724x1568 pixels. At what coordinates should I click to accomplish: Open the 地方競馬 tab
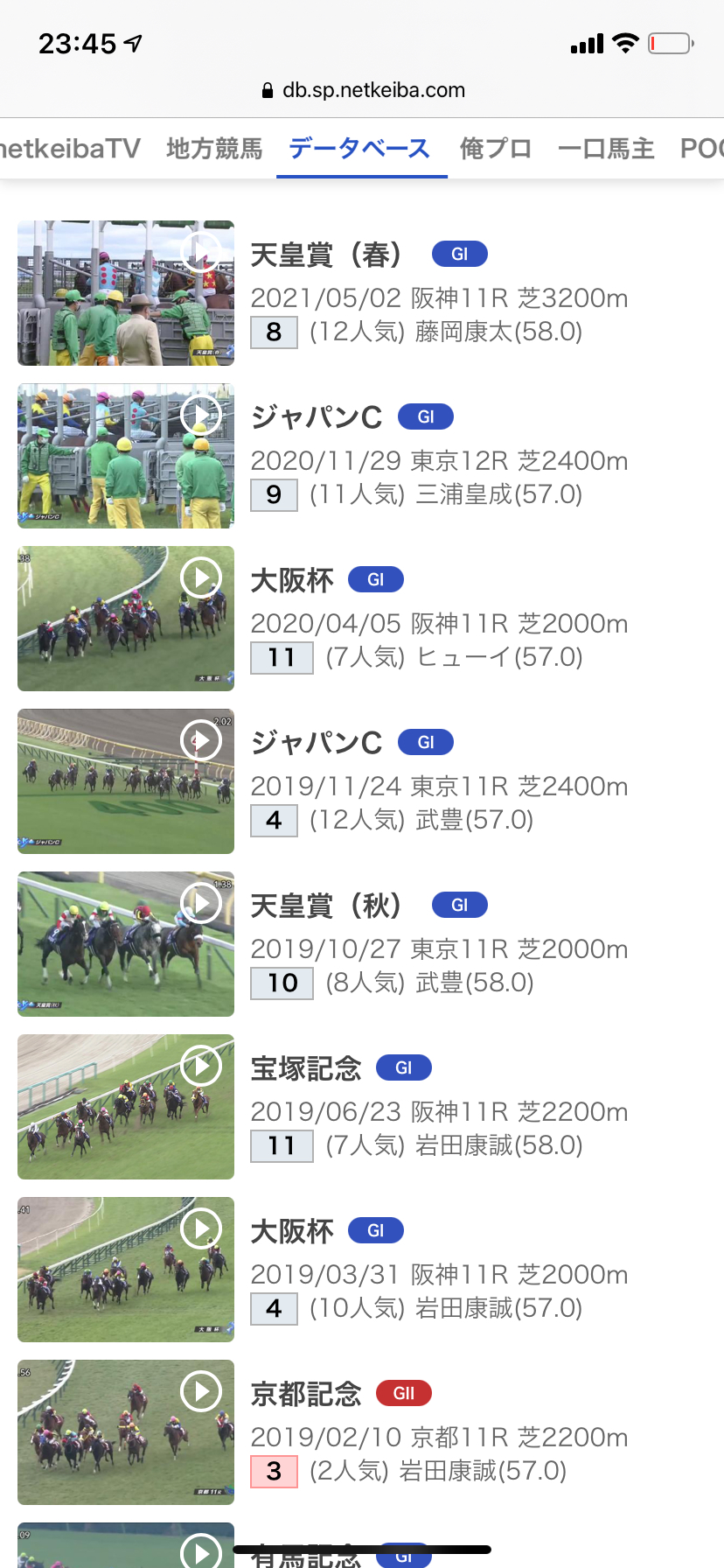214,149
